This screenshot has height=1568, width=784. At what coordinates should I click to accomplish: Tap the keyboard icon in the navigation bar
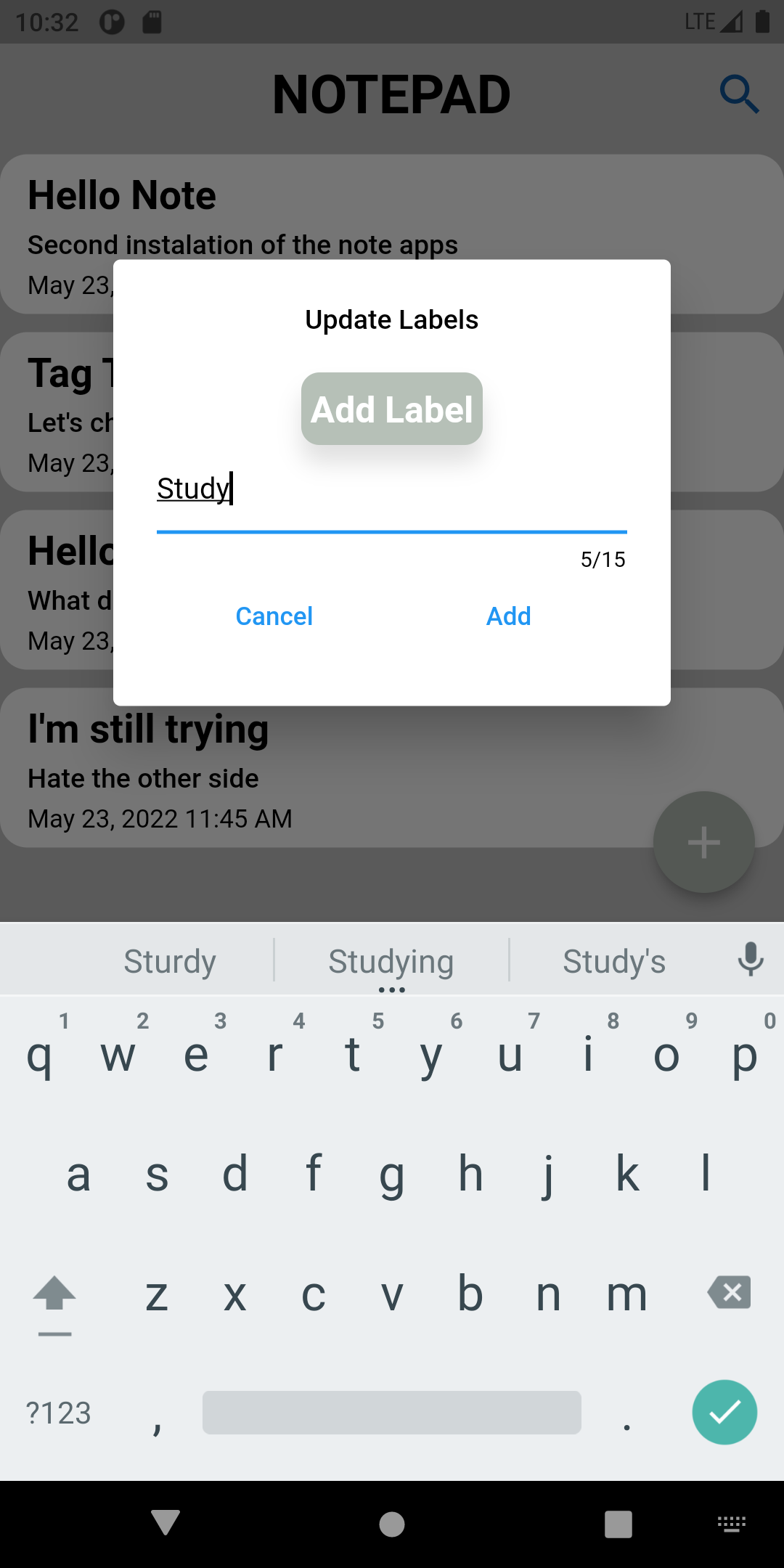(731, 1523)
